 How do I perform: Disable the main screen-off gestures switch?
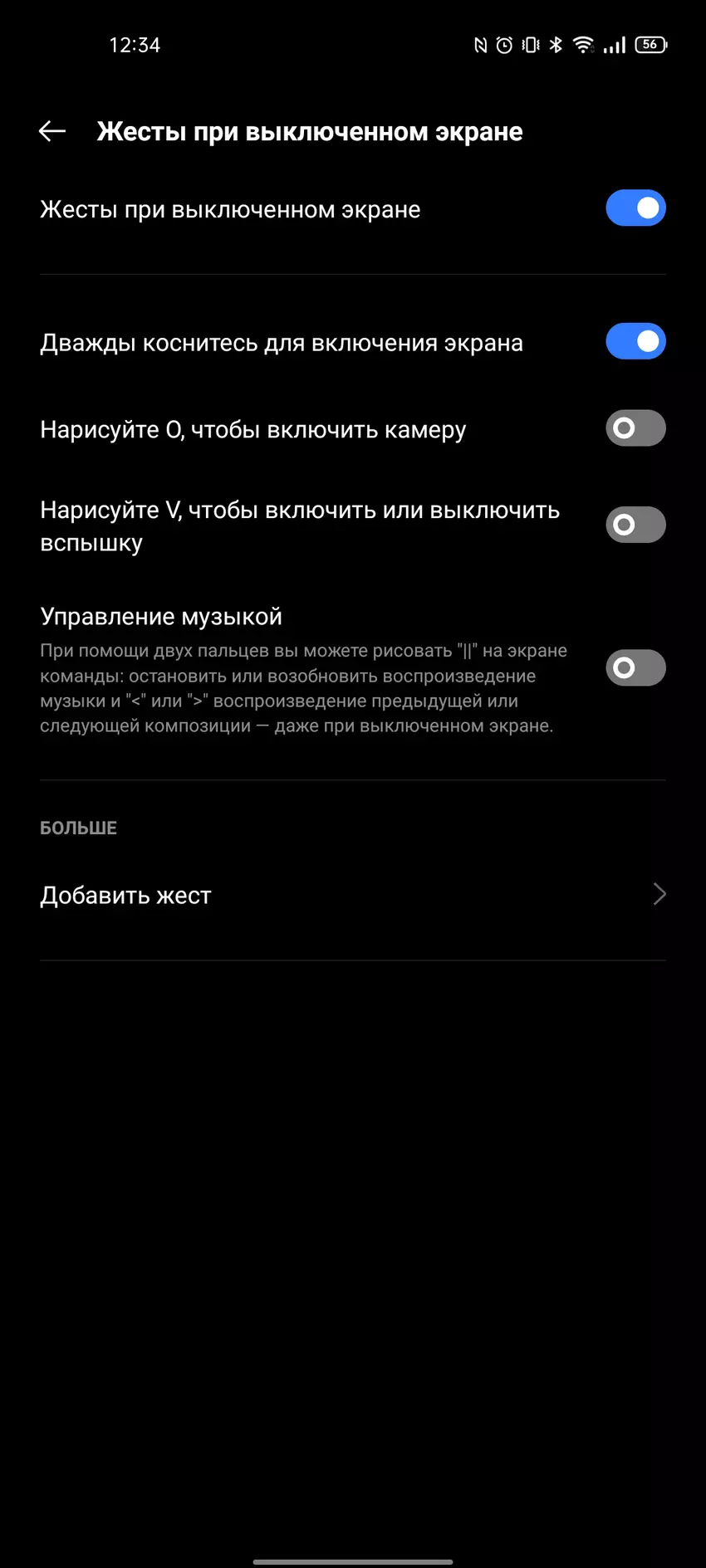tap(635, 208)
